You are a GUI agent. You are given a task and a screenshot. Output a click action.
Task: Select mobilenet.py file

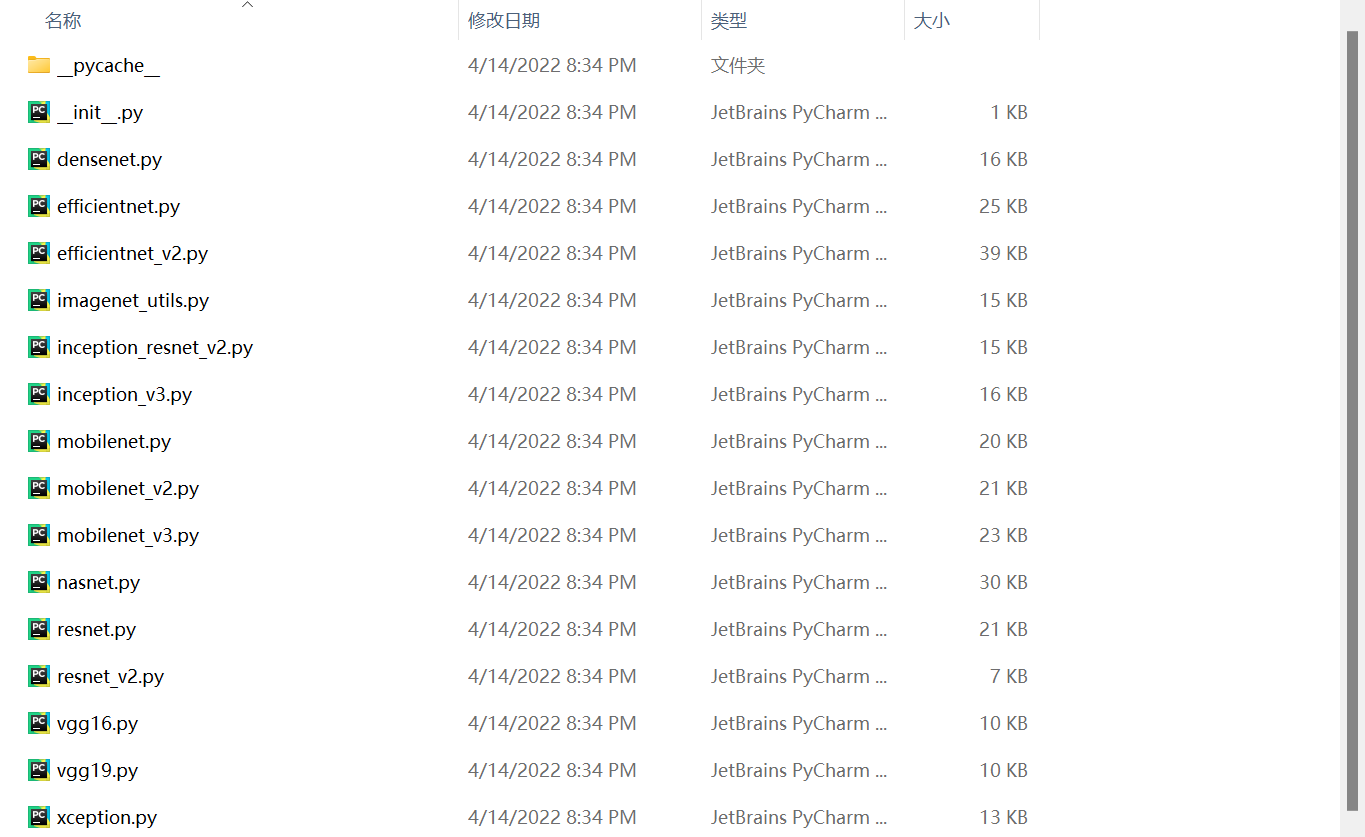[x=114, y=442]
